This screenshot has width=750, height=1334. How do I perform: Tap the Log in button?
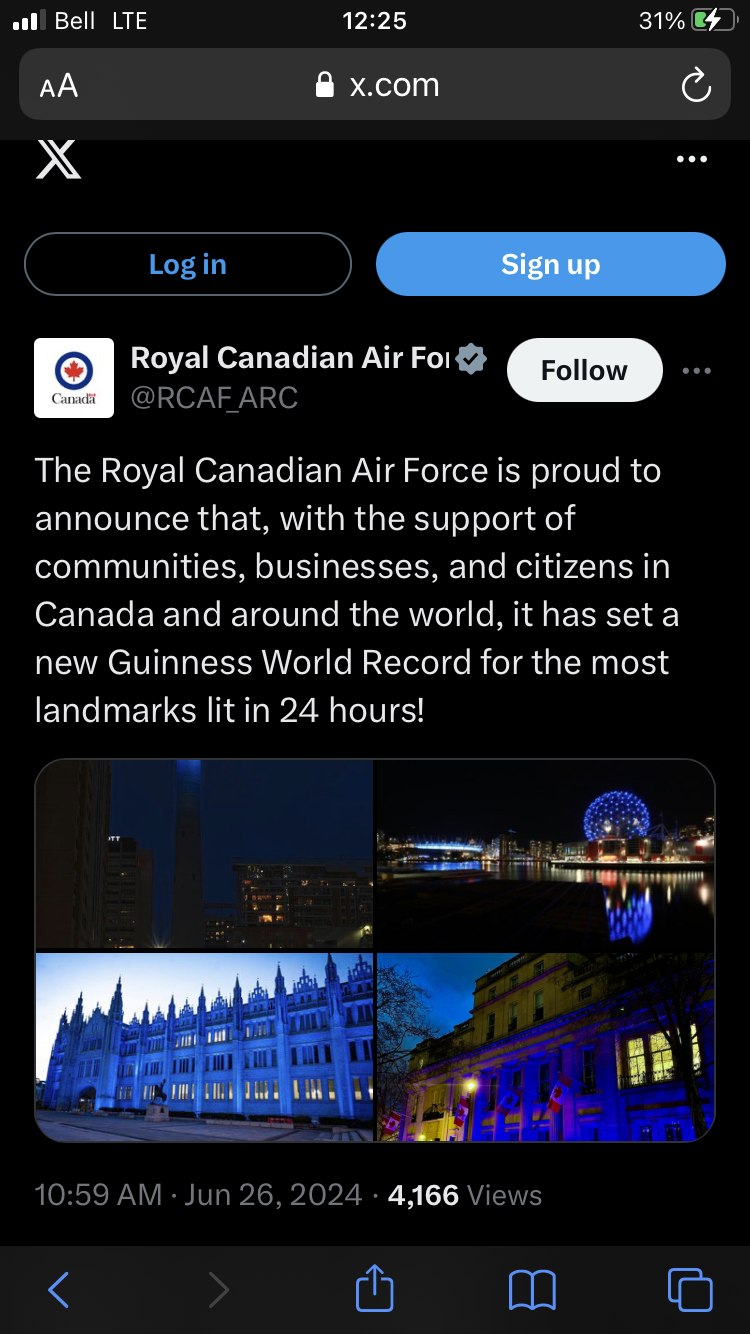[x=188, y=264]
